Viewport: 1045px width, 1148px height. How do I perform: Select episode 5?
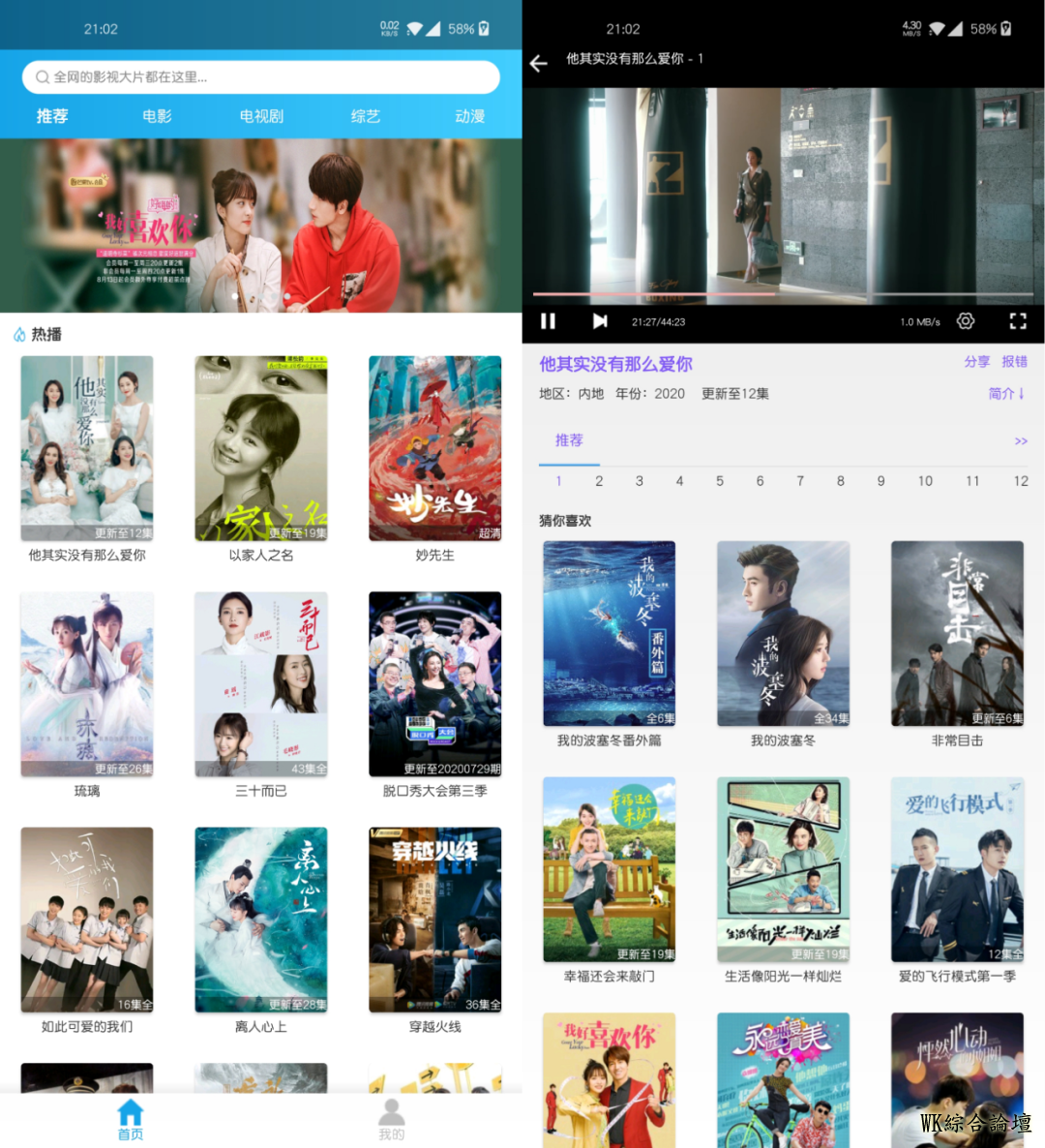pyautogui.click(x=720, y=481)
